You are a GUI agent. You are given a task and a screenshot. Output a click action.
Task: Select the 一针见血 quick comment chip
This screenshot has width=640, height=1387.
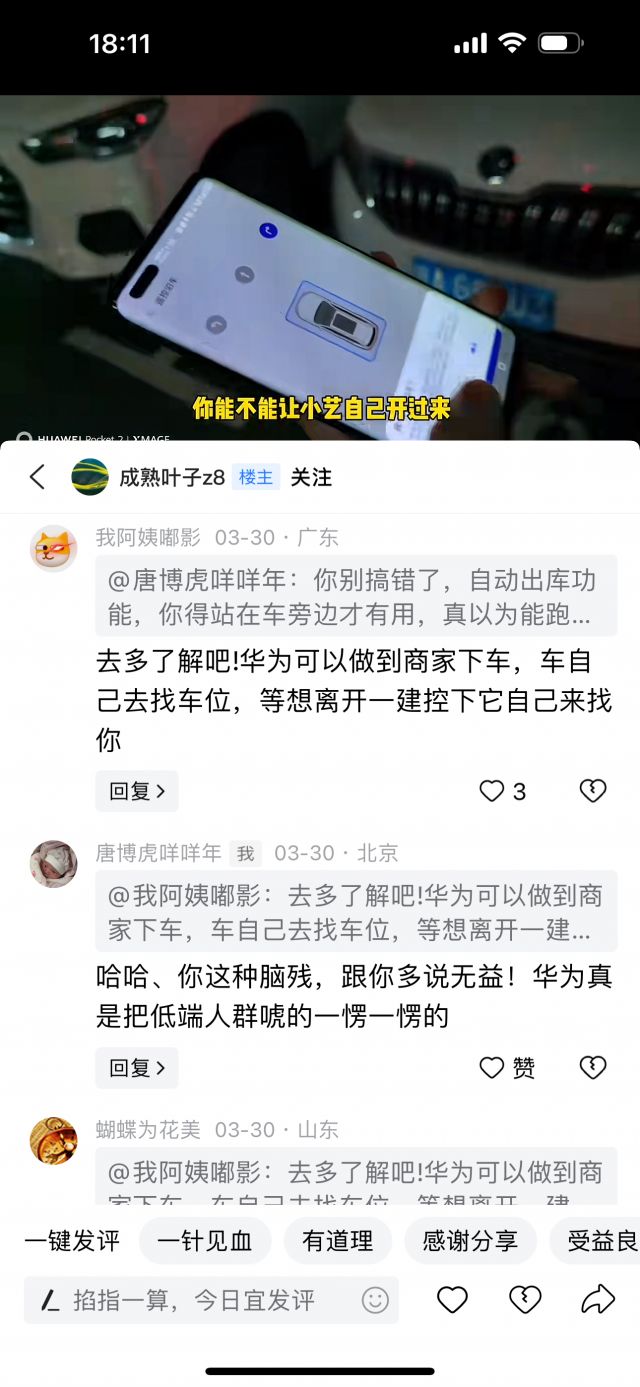click(x=205, y=1241)
